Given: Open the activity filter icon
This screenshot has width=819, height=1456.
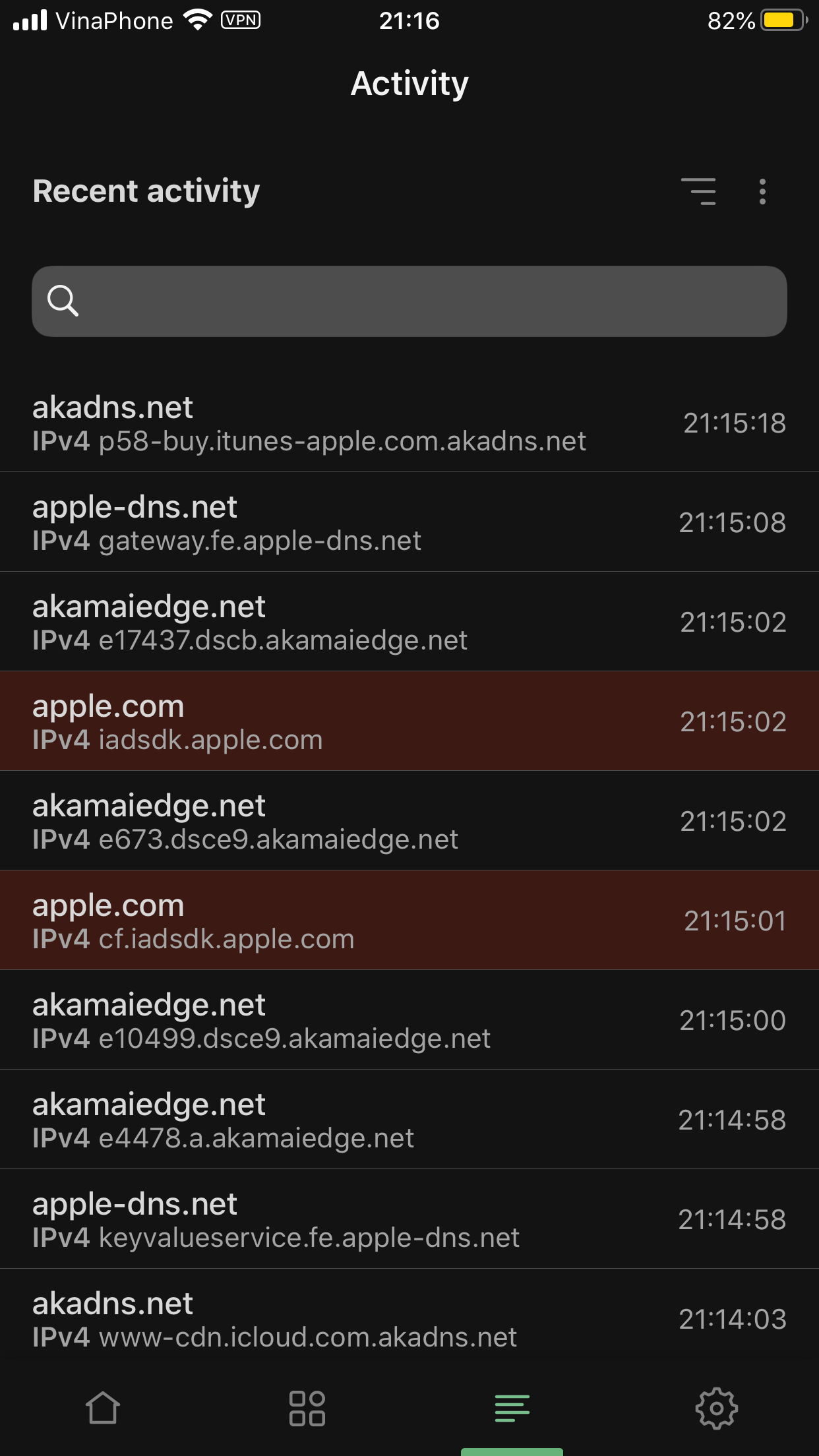Looking at the screenshot, I should pos(698,191).
